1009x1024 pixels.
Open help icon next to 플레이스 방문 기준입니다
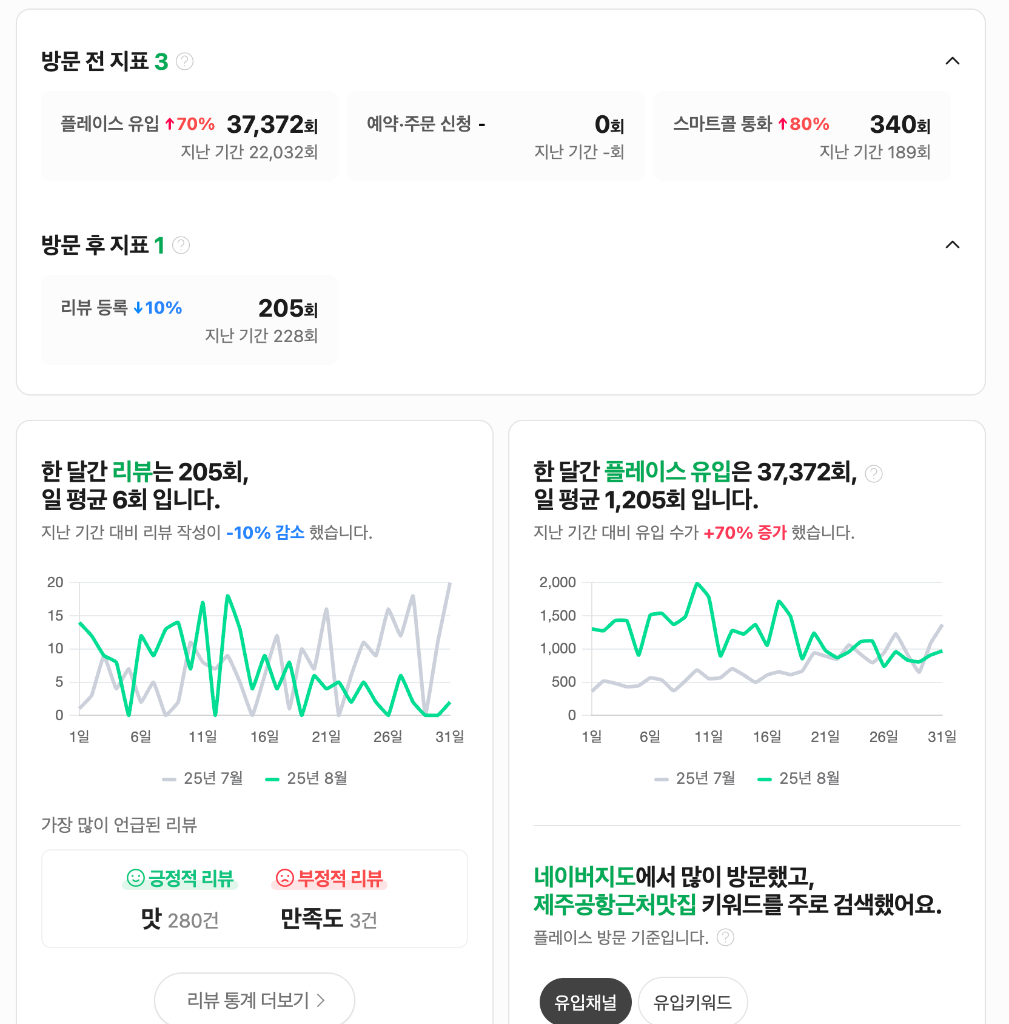726,937
